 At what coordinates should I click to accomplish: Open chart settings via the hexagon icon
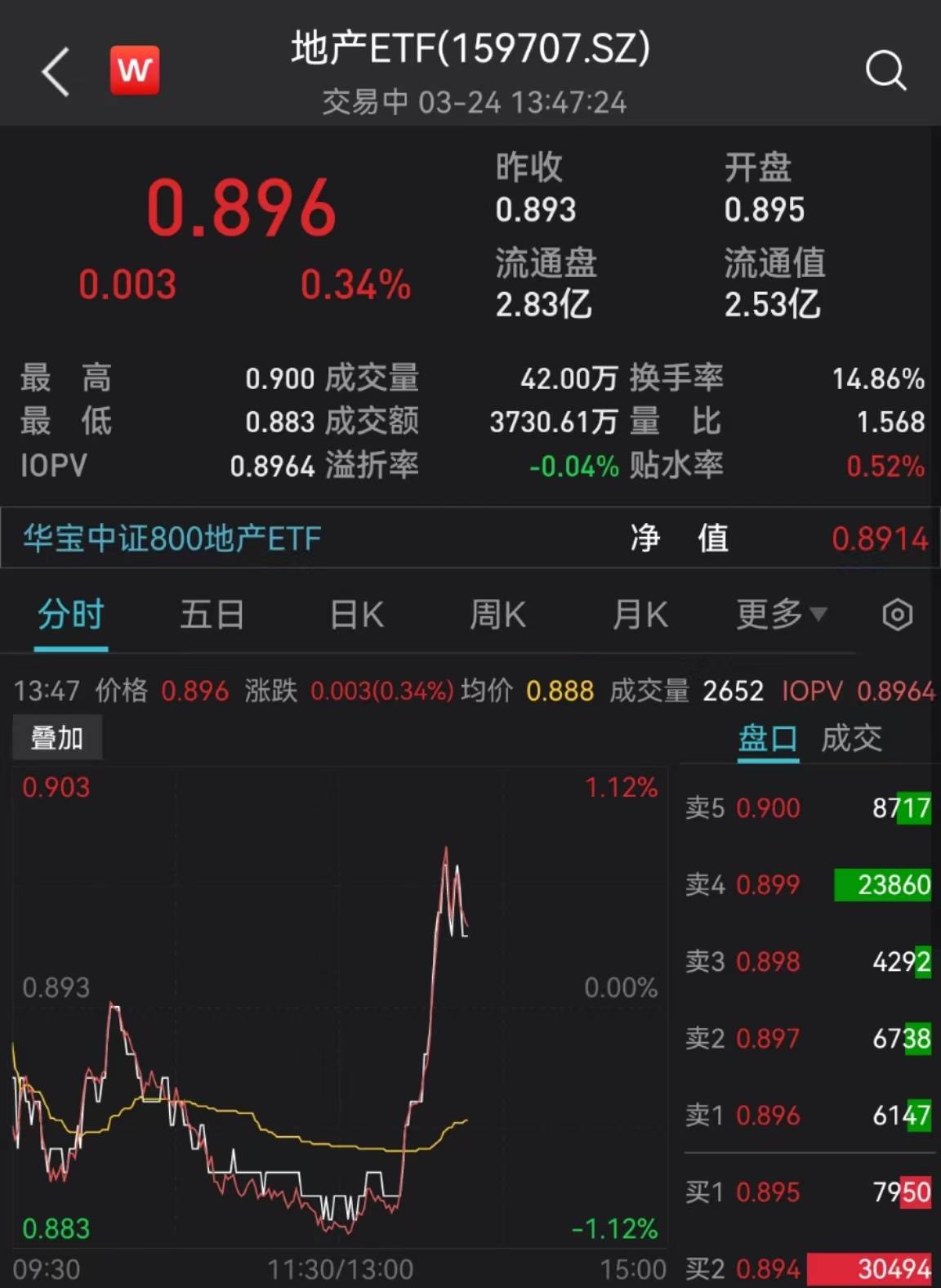897,614
